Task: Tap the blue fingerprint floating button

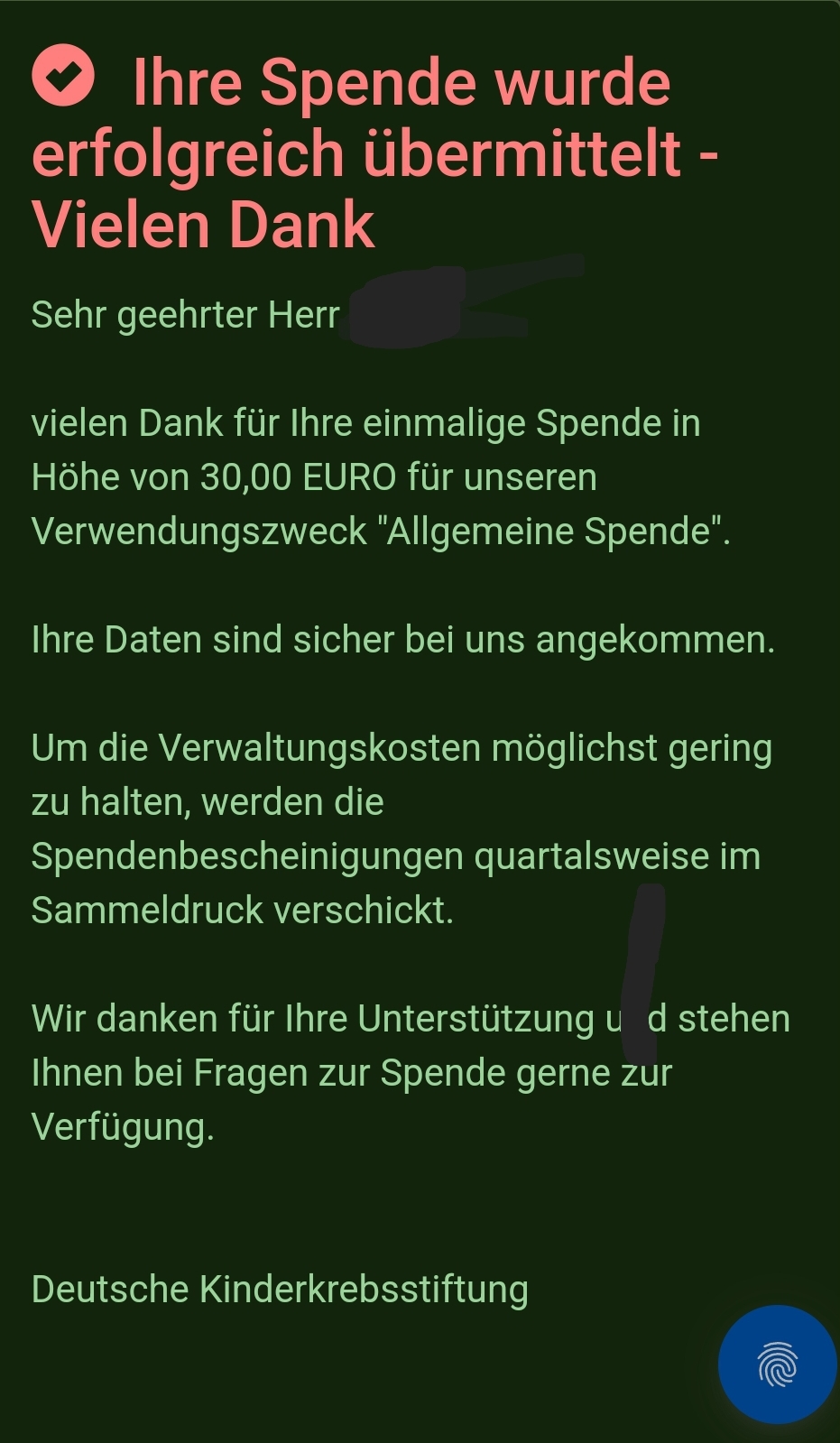Action: click(777, 1364)
